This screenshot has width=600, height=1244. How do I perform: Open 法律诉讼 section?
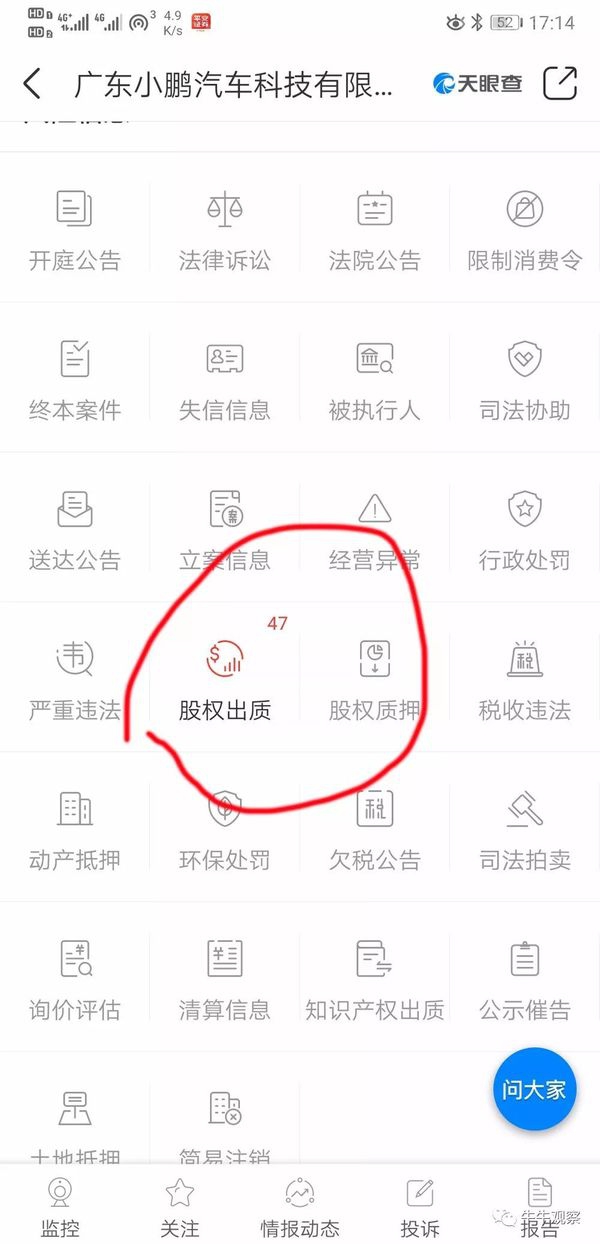point(225,231)
